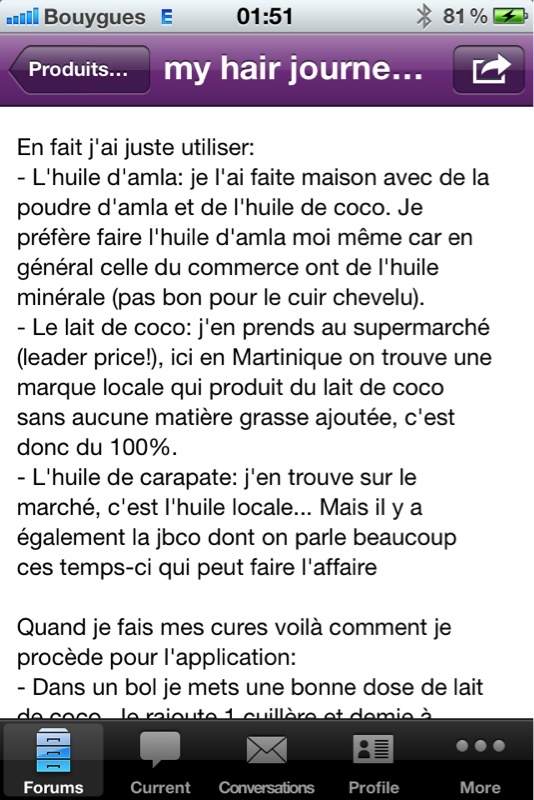Share this thread via the arrow icon

point(489,69)
